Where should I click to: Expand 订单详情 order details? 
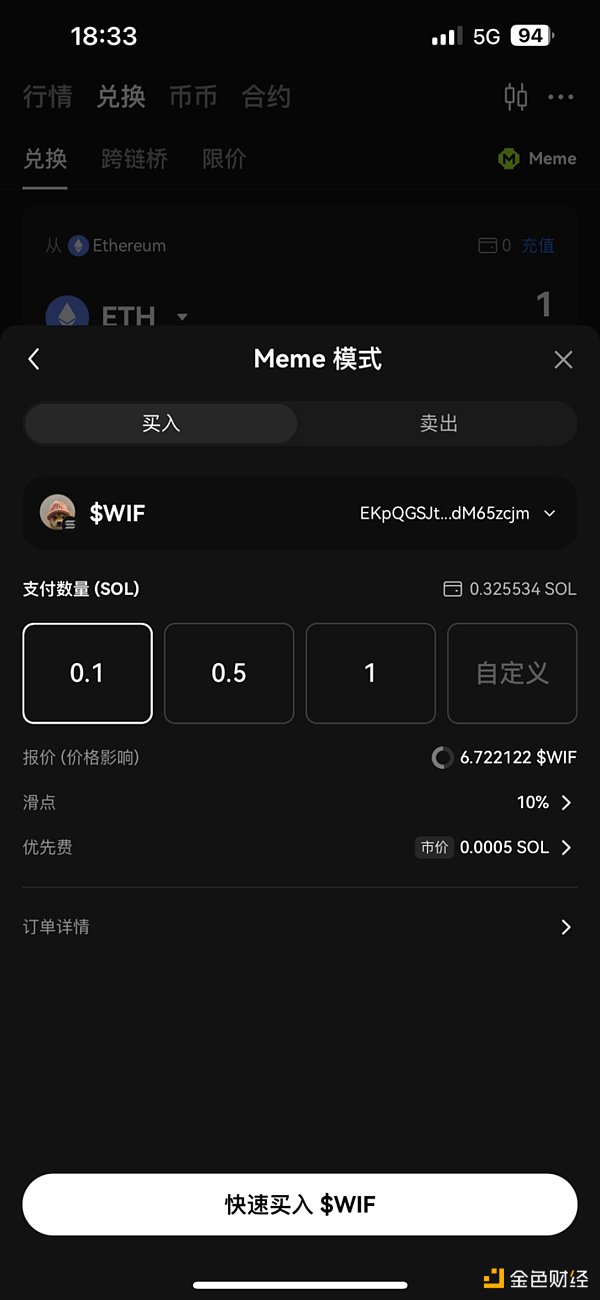[x=300, y=927]
